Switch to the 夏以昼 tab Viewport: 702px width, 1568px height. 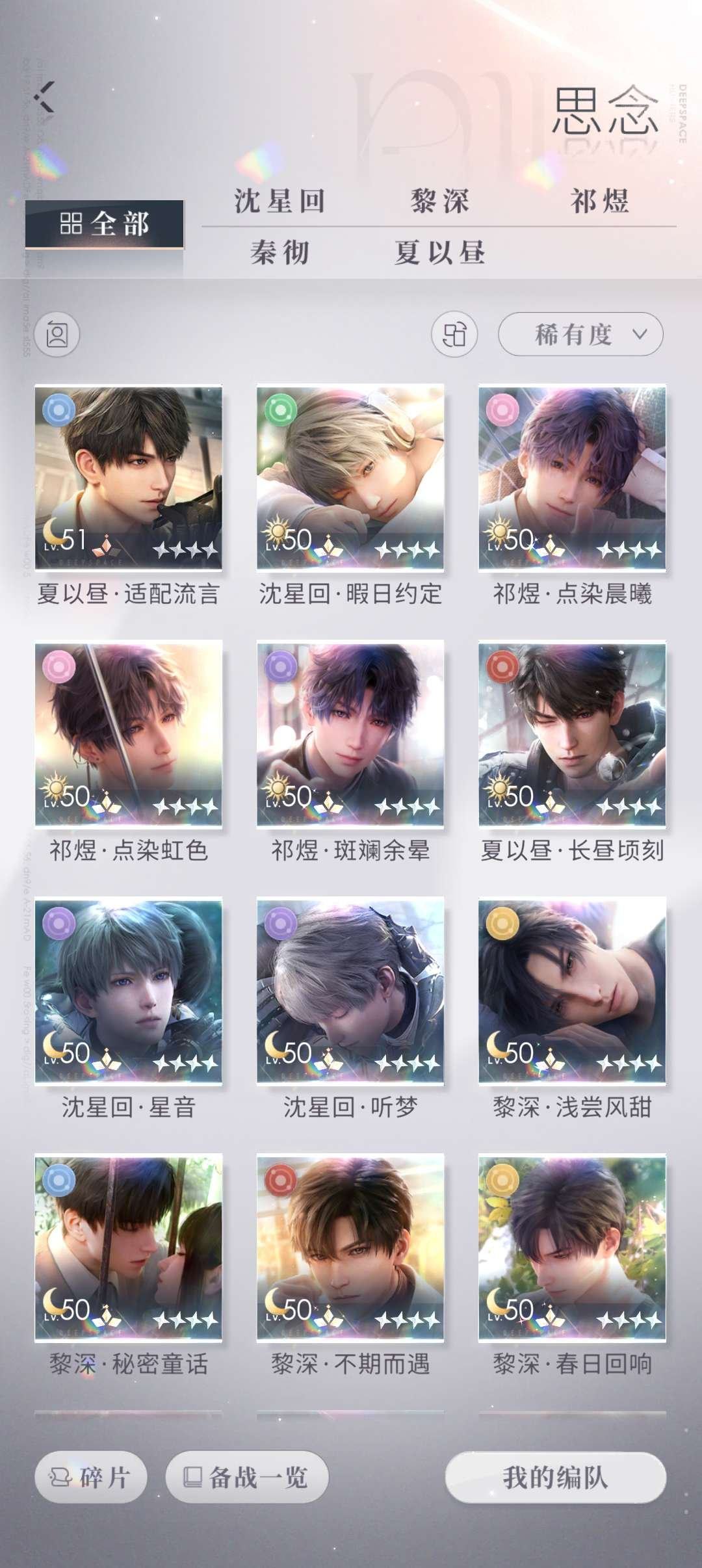439,252
